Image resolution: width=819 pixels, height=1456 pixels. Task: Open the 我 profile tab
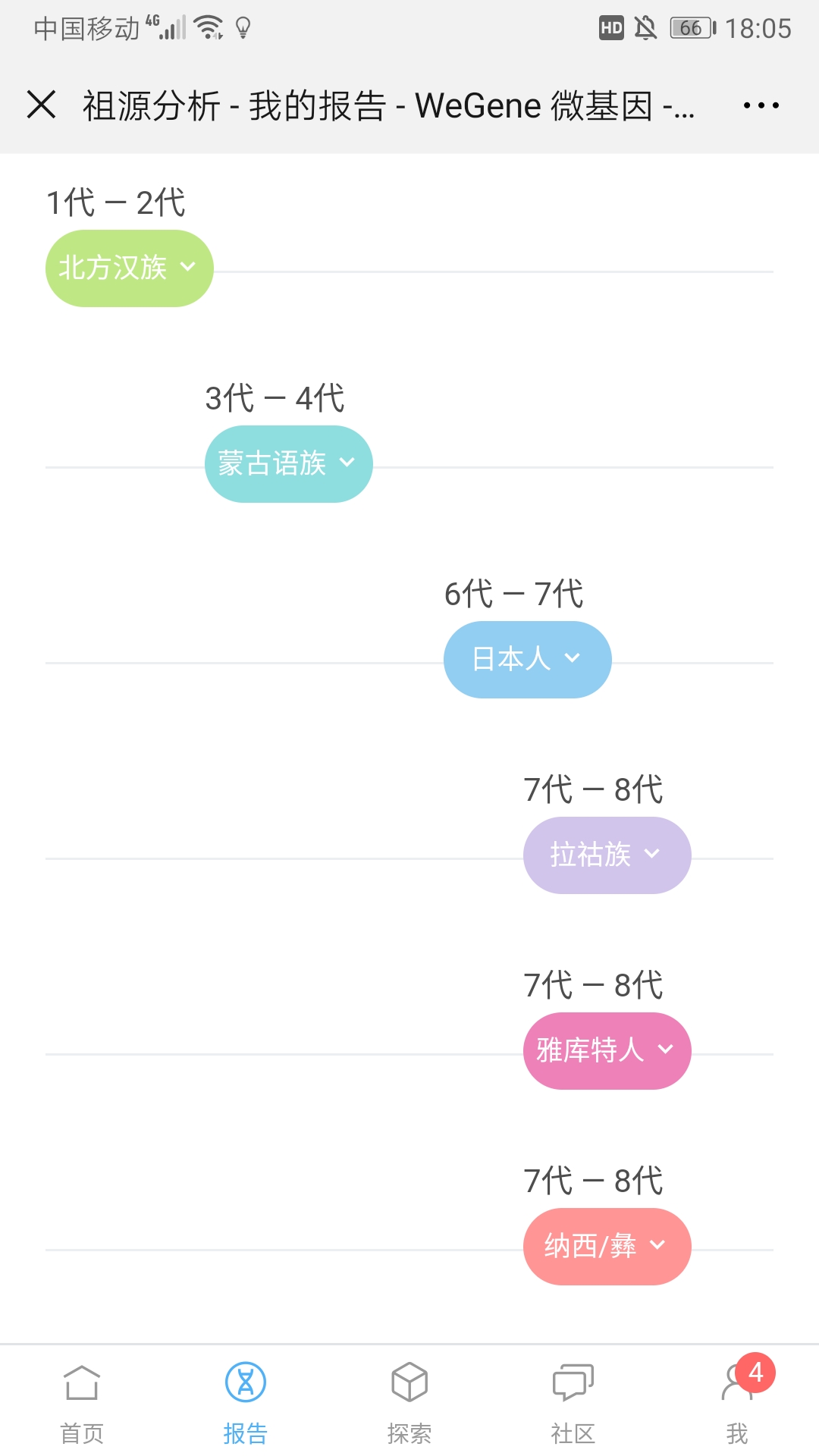(737, 1403)
